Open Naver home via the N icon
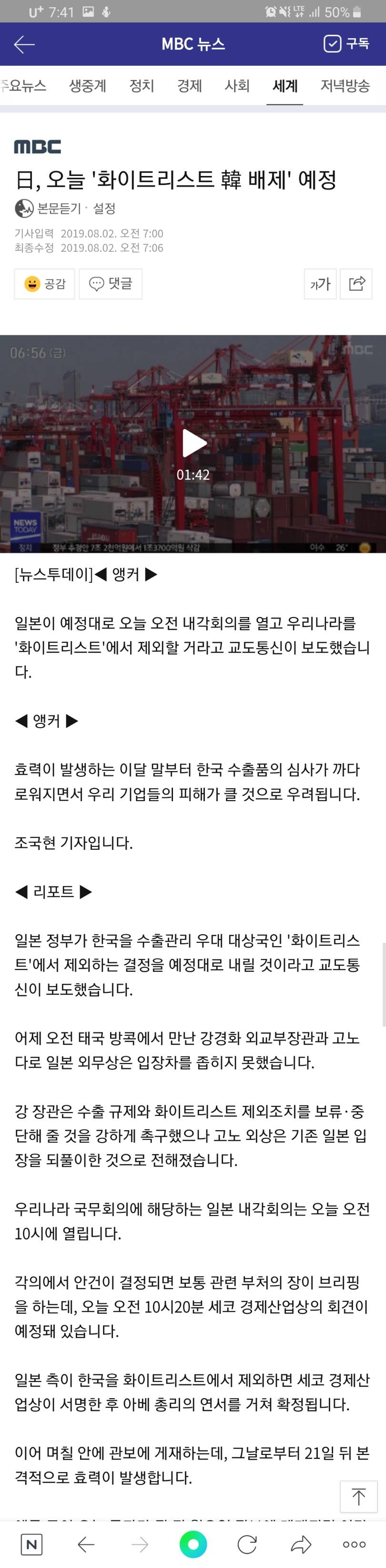Screen dimensions: 386x1568 click(x=31, y=1544)
